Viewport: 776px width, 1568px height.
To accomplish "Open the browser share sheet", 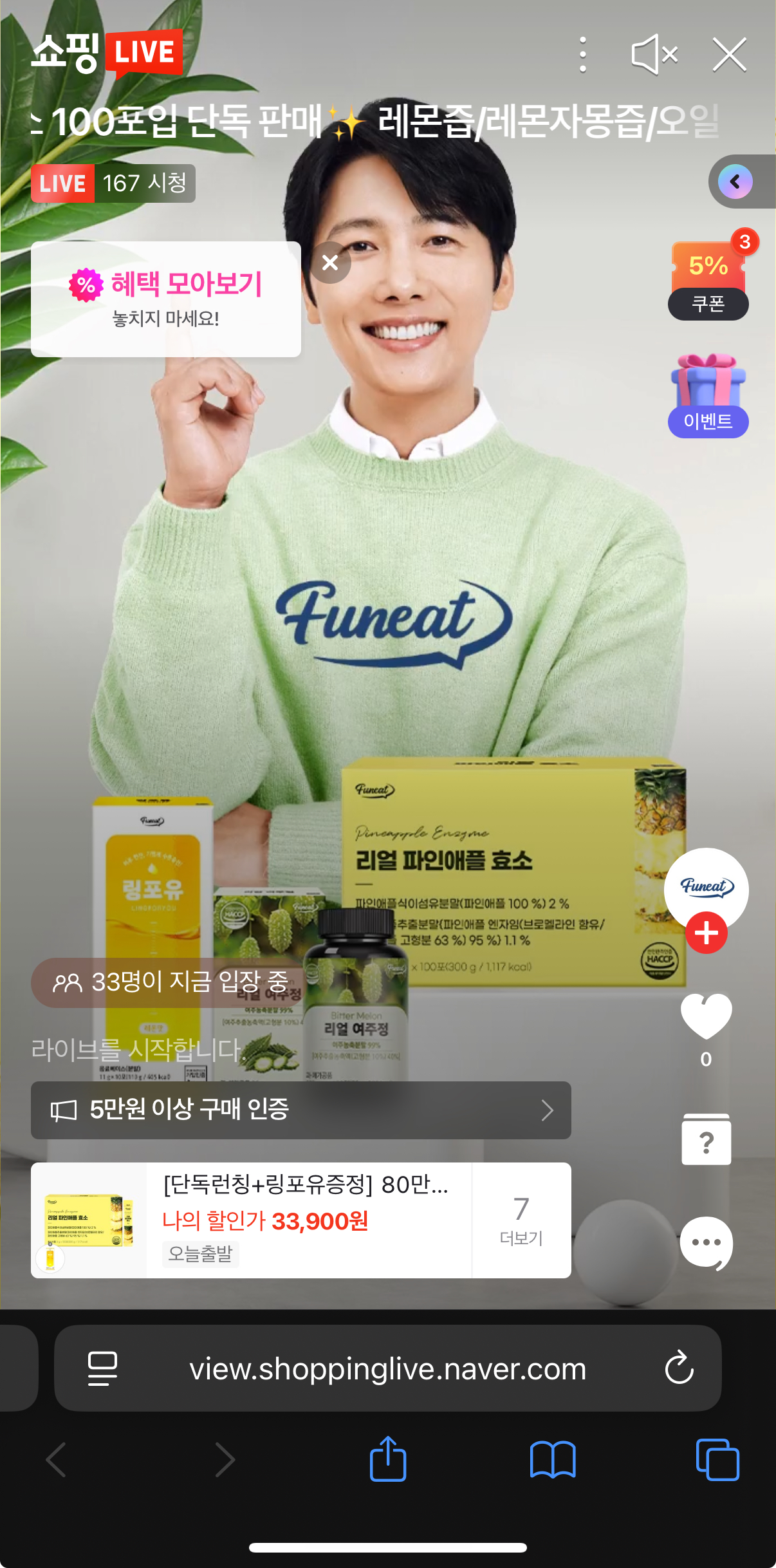I will [388, 1459].
